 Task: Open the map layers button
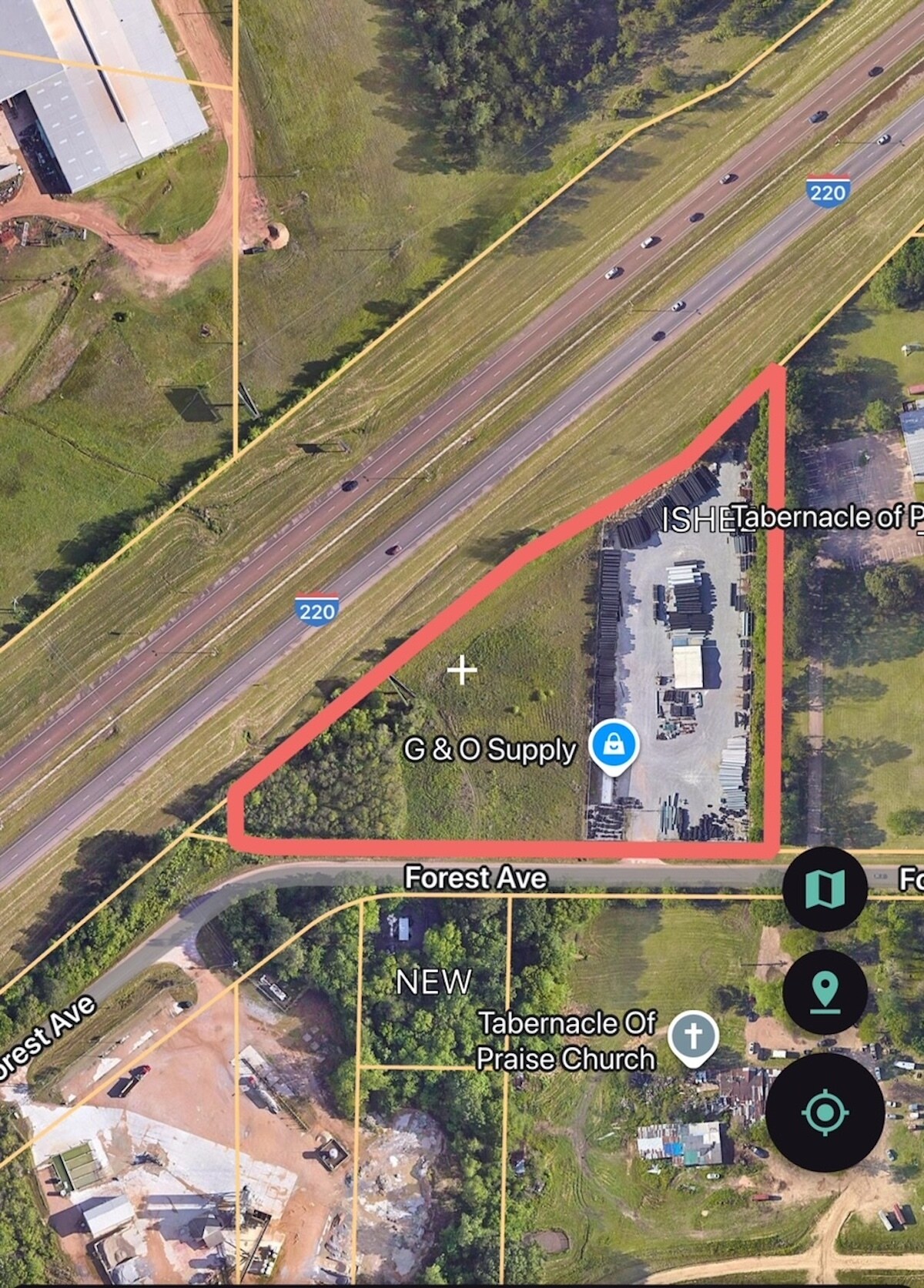point(825,888)
